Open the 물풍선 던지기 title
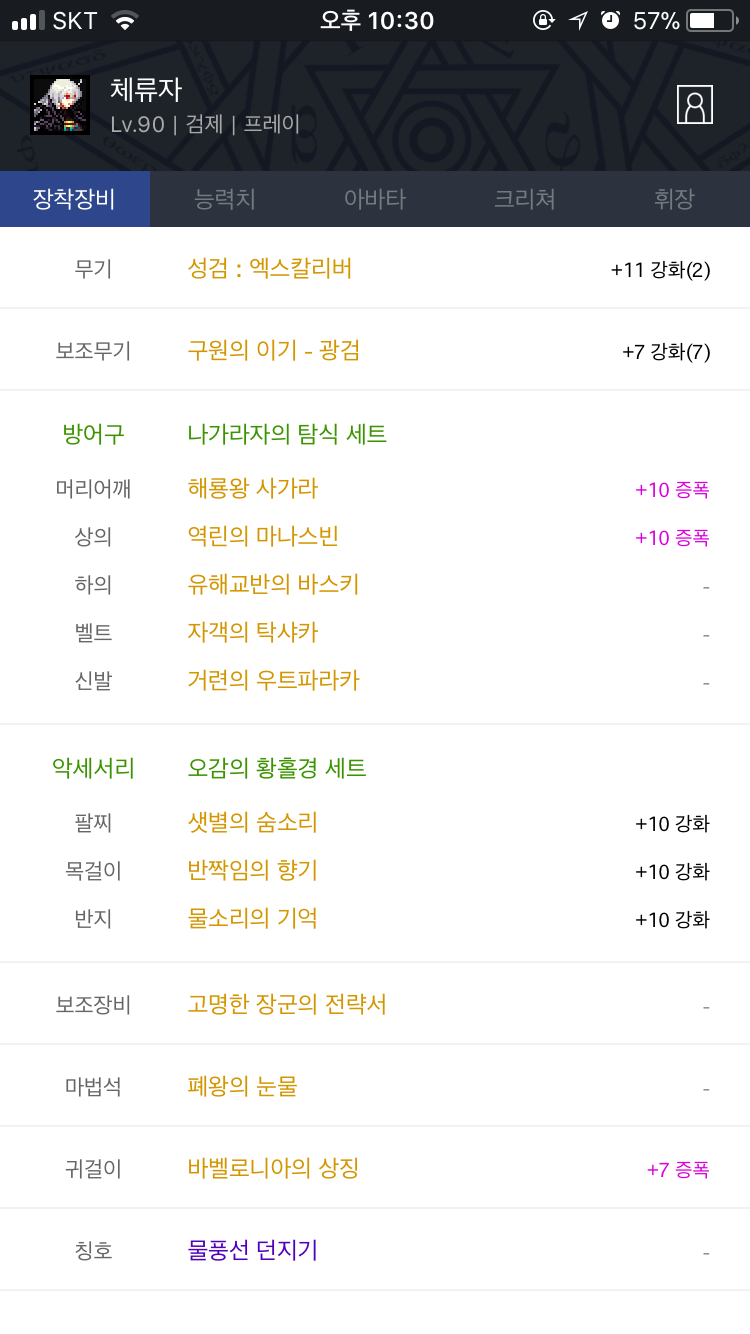 pos(253,1250)
